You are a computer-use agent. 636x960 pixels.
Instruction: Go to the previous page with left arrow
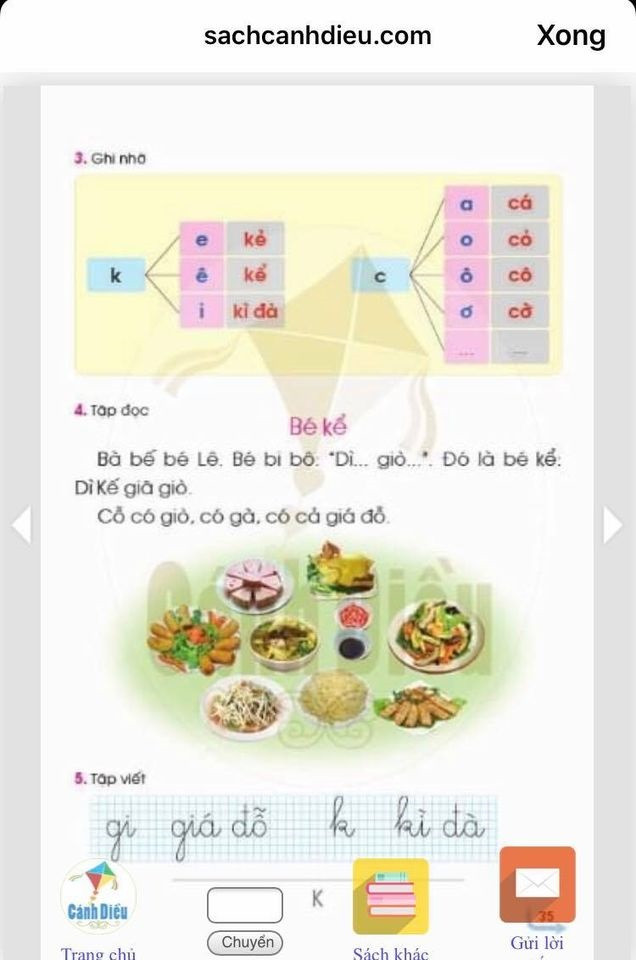click(22, 524)
